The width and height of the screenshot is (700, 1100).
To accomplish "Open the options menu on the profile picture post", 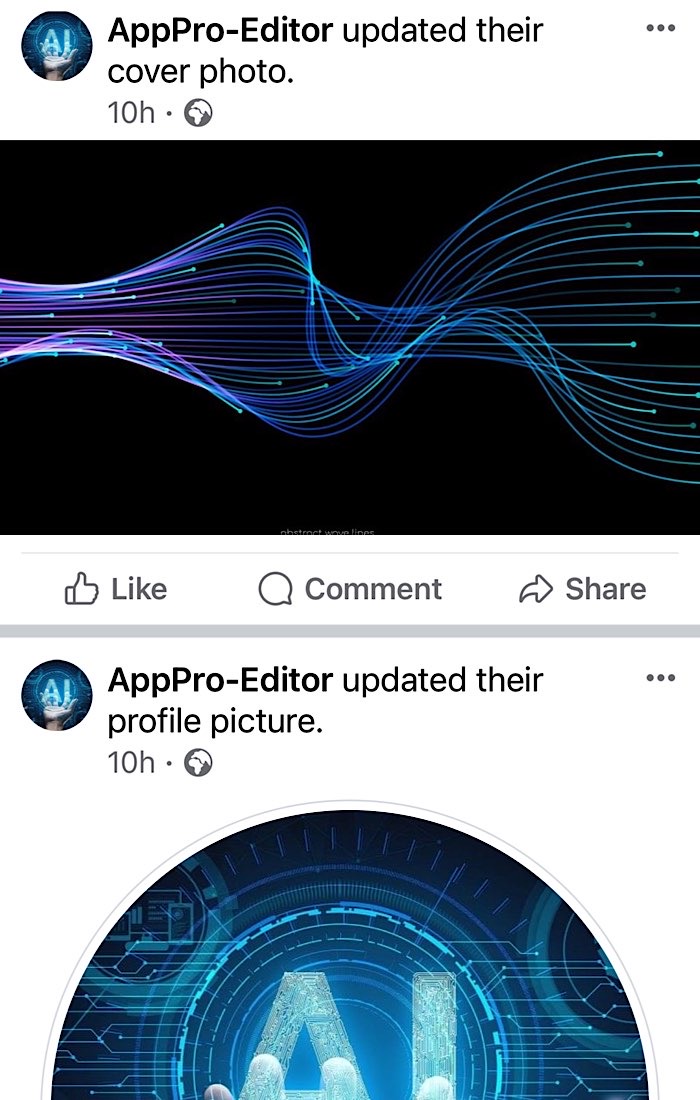I will [x=660, y=678].
